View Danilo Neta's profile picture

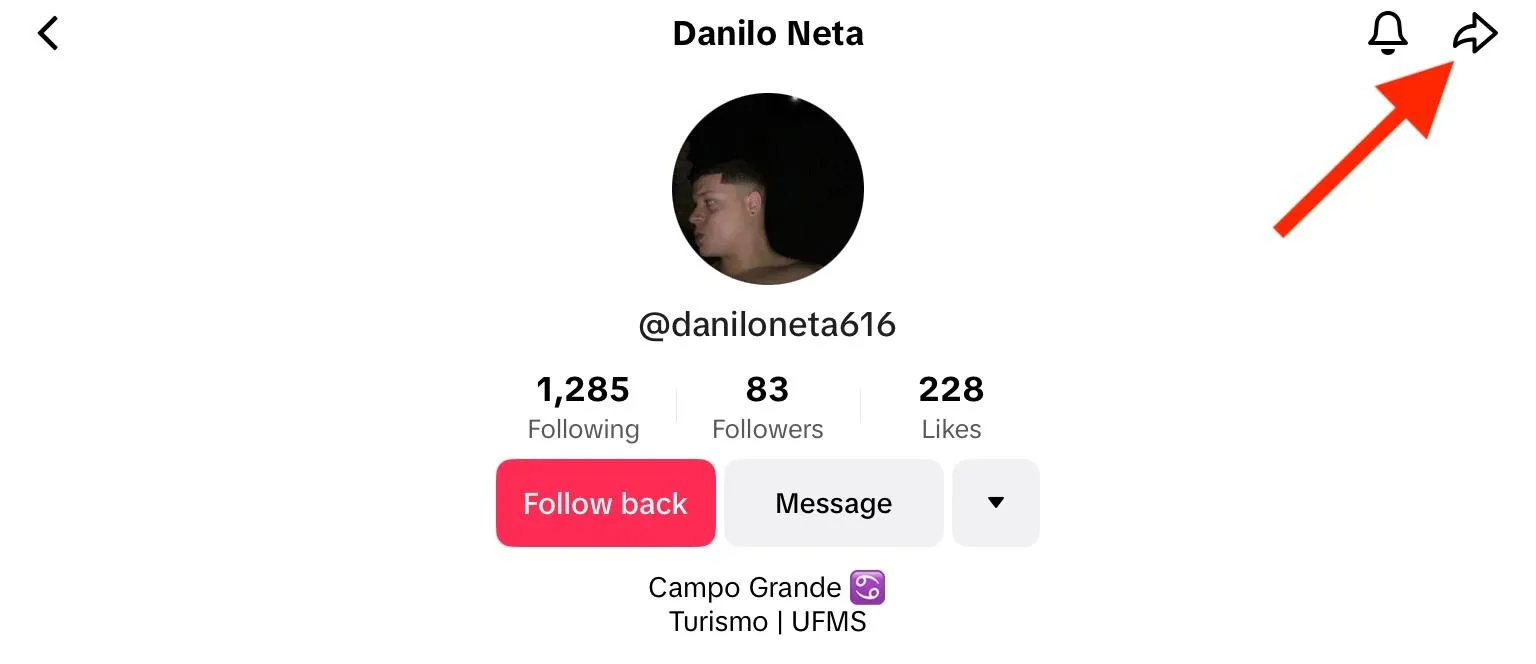[x=767, y=189]
